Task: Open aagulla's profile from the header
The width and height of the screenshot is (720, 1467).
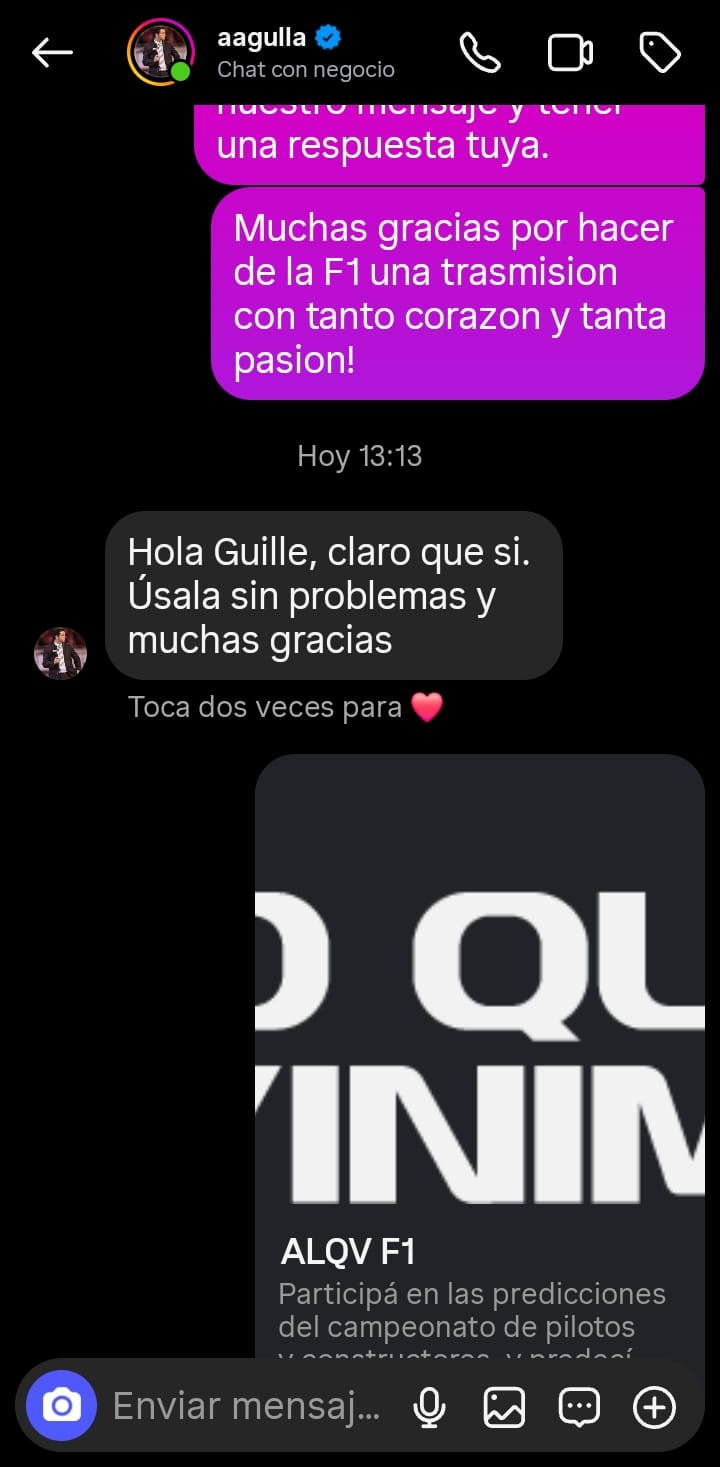Action: [x=160, y=52]
